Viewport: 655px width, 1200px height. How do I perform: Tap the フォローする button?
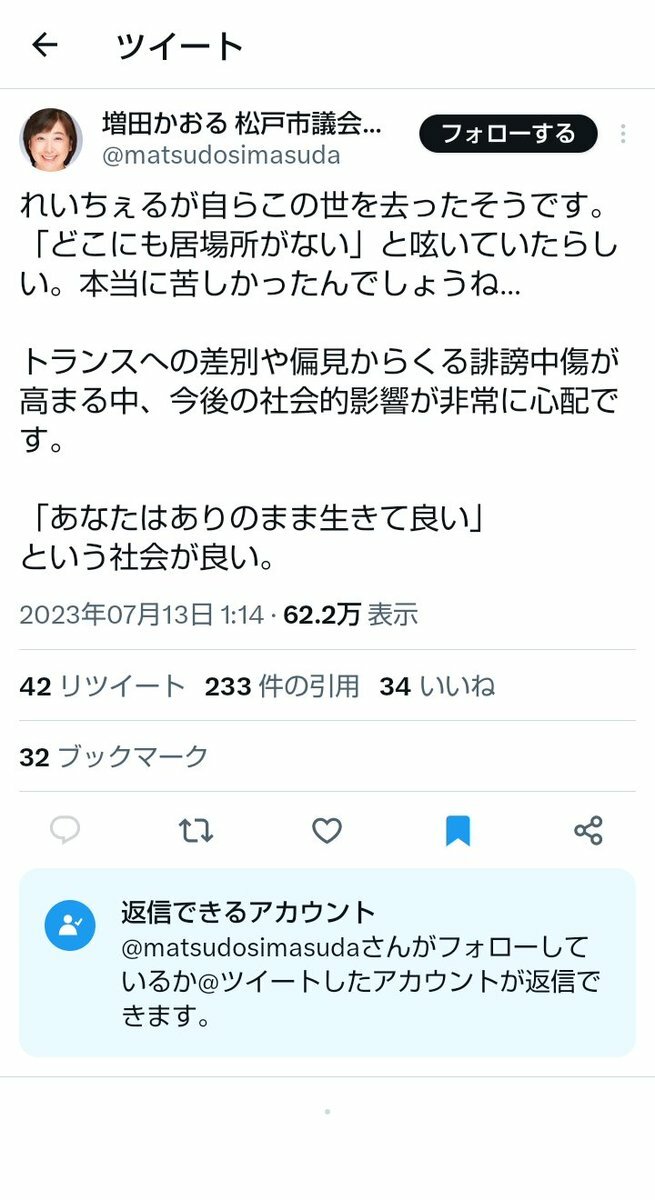[508, 134]
